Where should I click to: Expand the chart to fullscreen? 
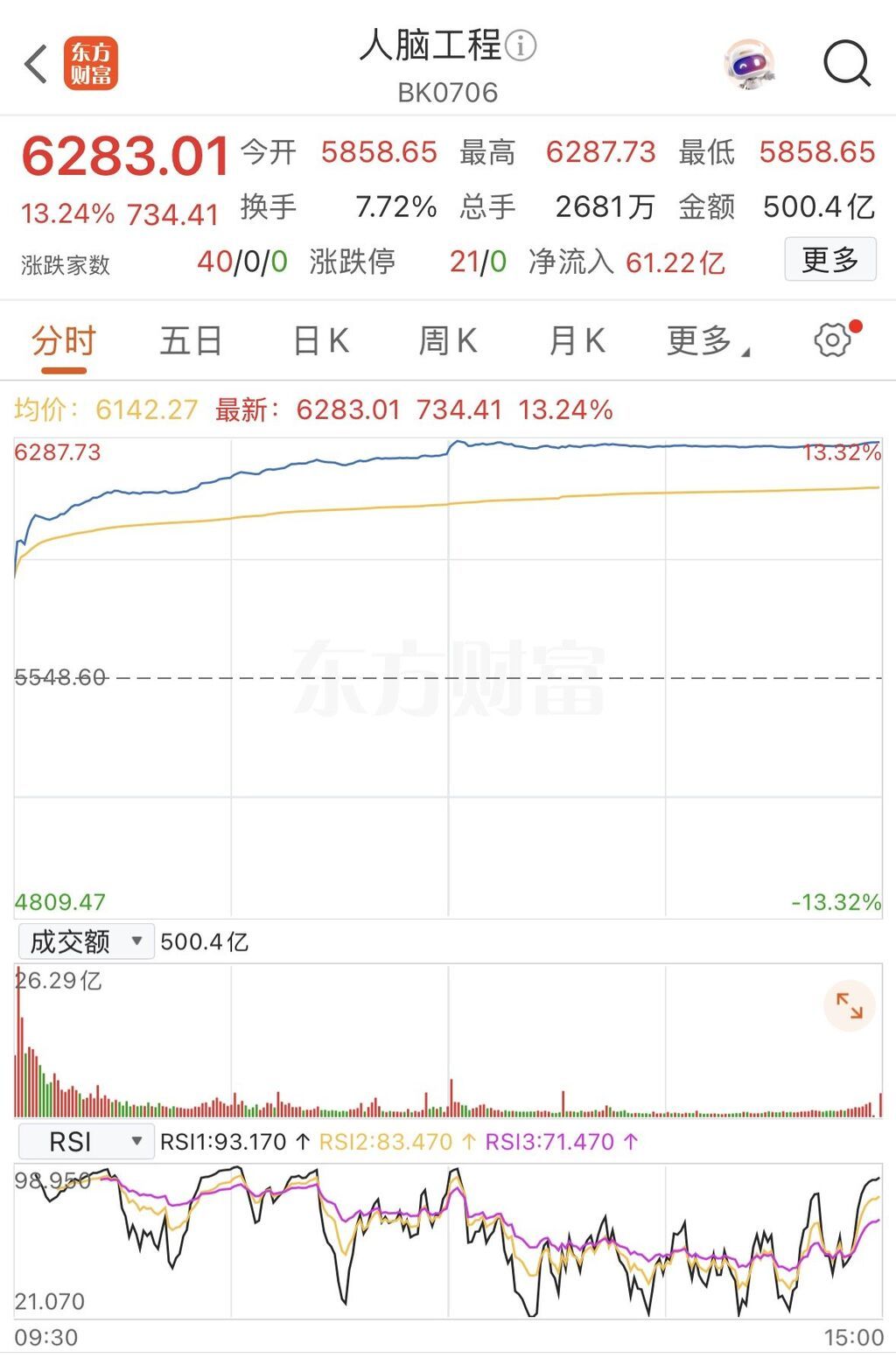click(849, 1005)
